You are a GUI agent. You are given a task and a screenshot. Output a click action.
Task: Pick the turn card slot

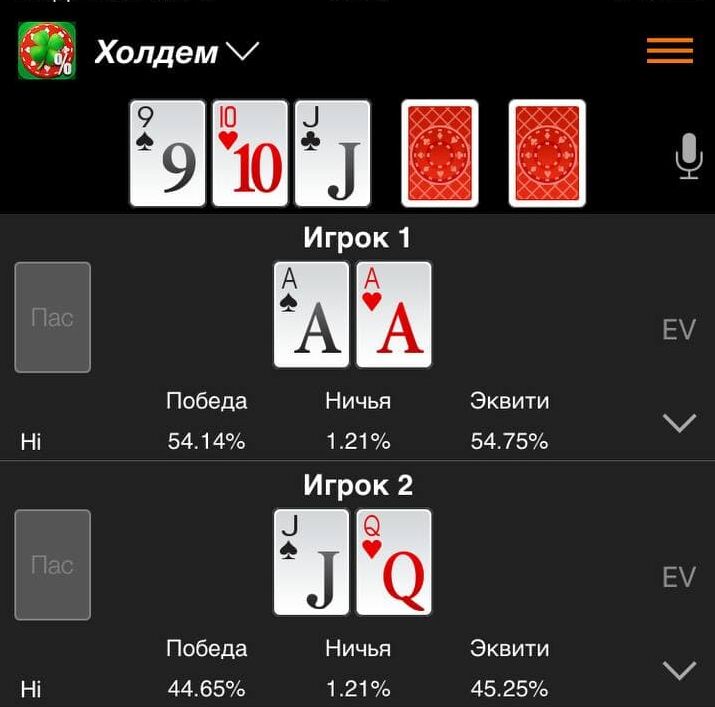tap(439, 153)
